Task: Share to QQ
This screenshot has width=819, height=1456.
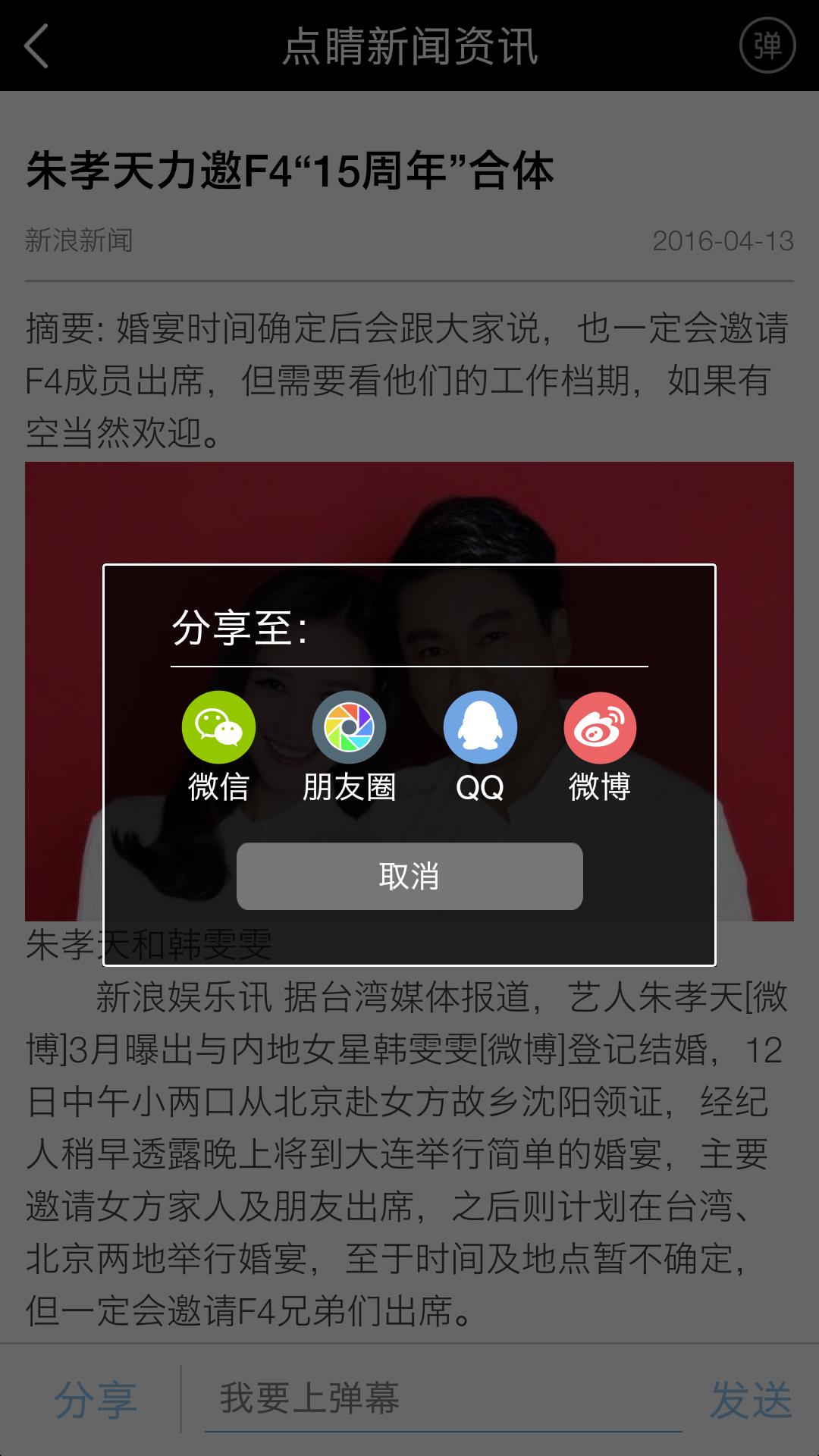Action: [x=480, y=746]
